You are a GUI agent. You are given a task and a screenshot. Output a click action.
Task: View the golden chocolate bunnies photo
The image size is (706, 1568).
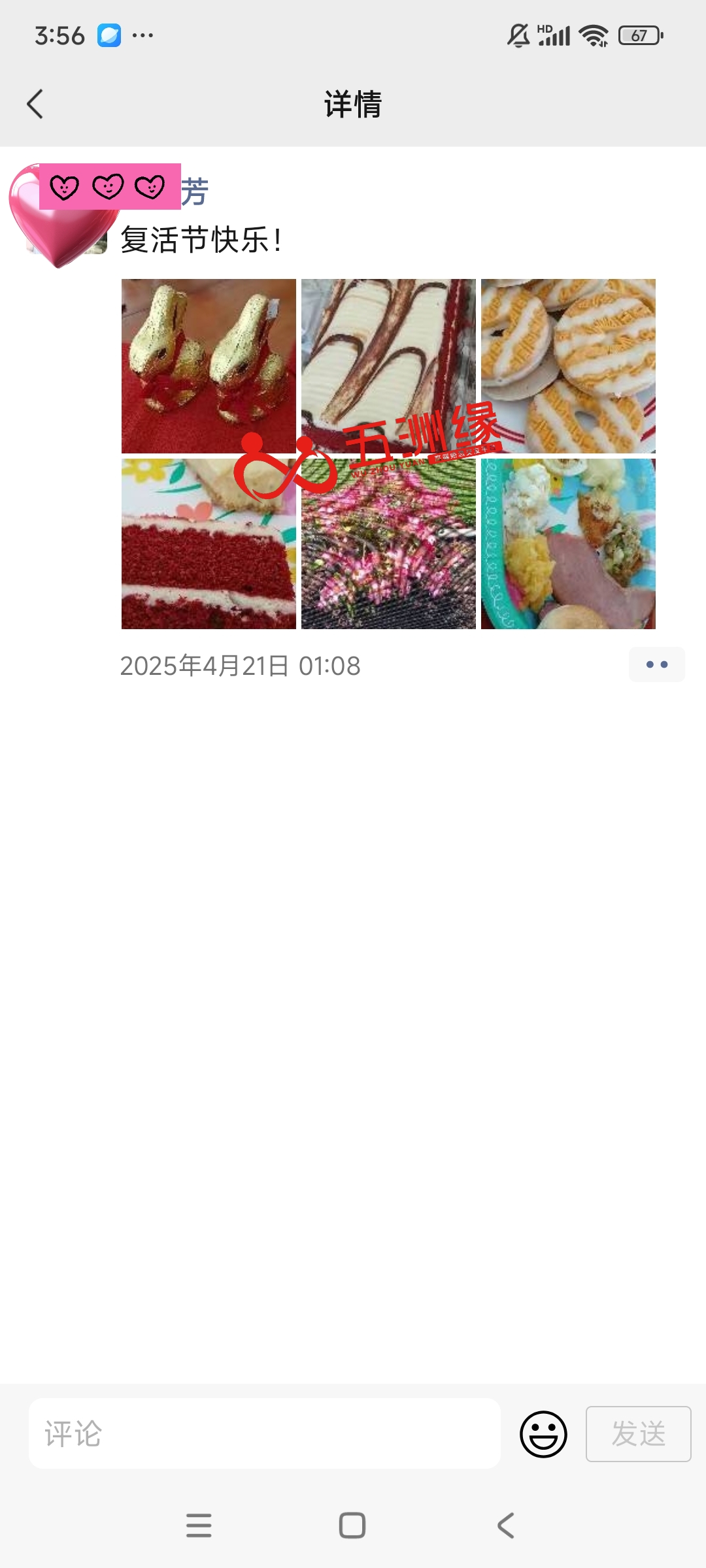tap(209, 365)
